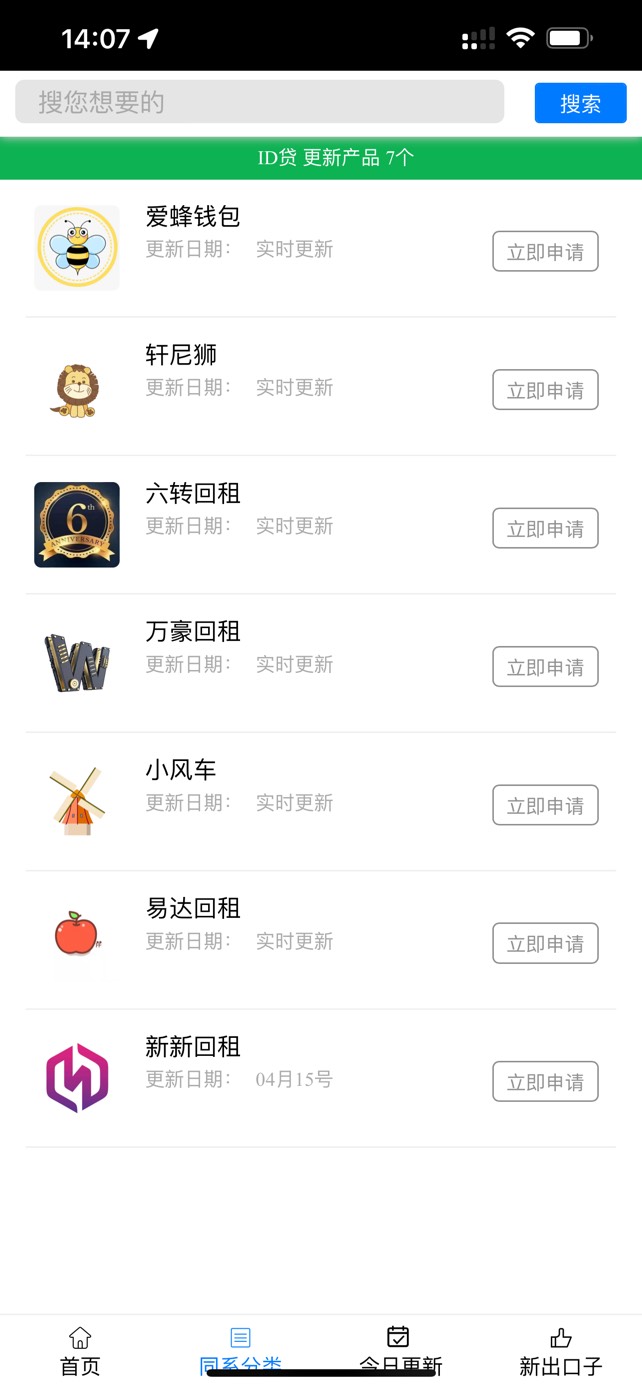Switch to the 新出口子 tab
The width and height of the screenshot is (642, 1389).
tap(561, 1351)
